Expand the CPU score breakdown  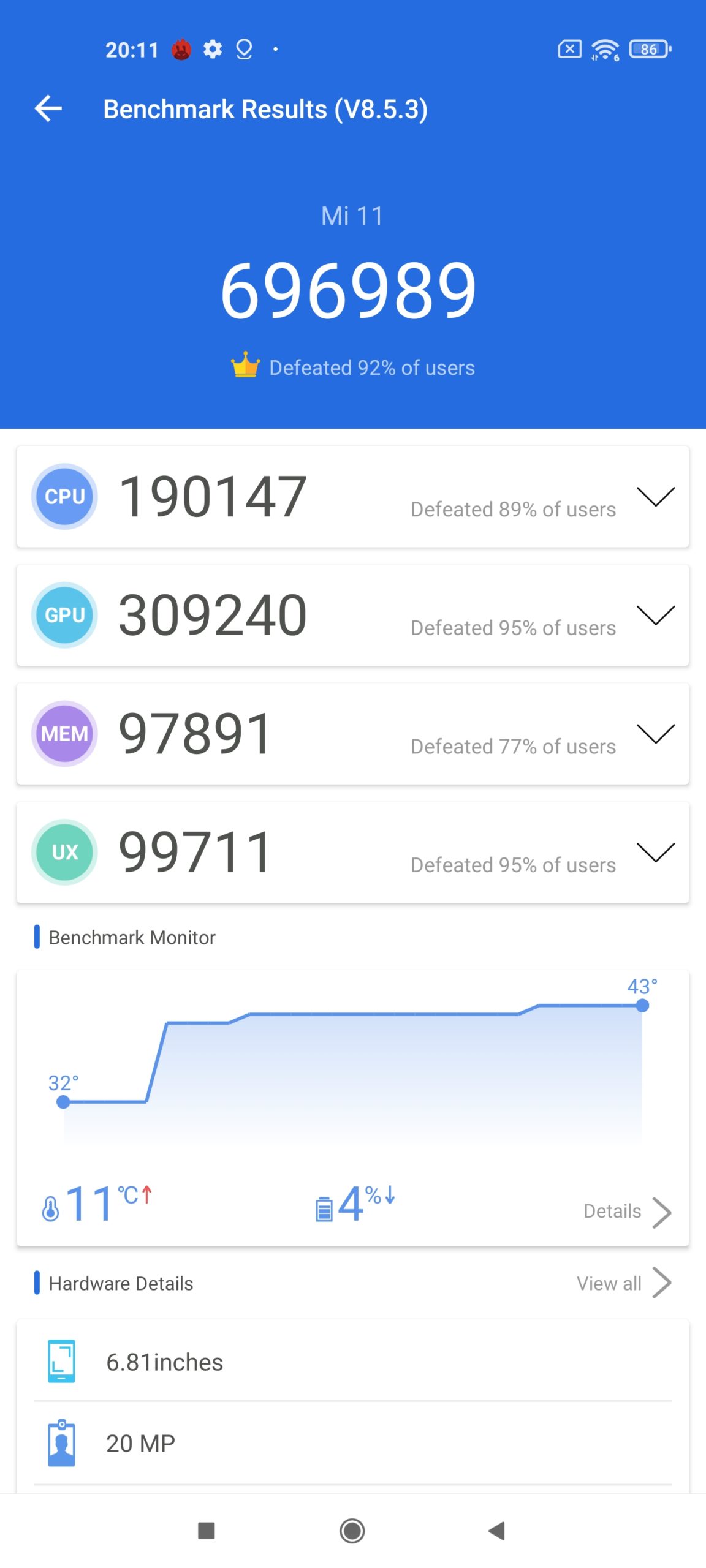655,497
